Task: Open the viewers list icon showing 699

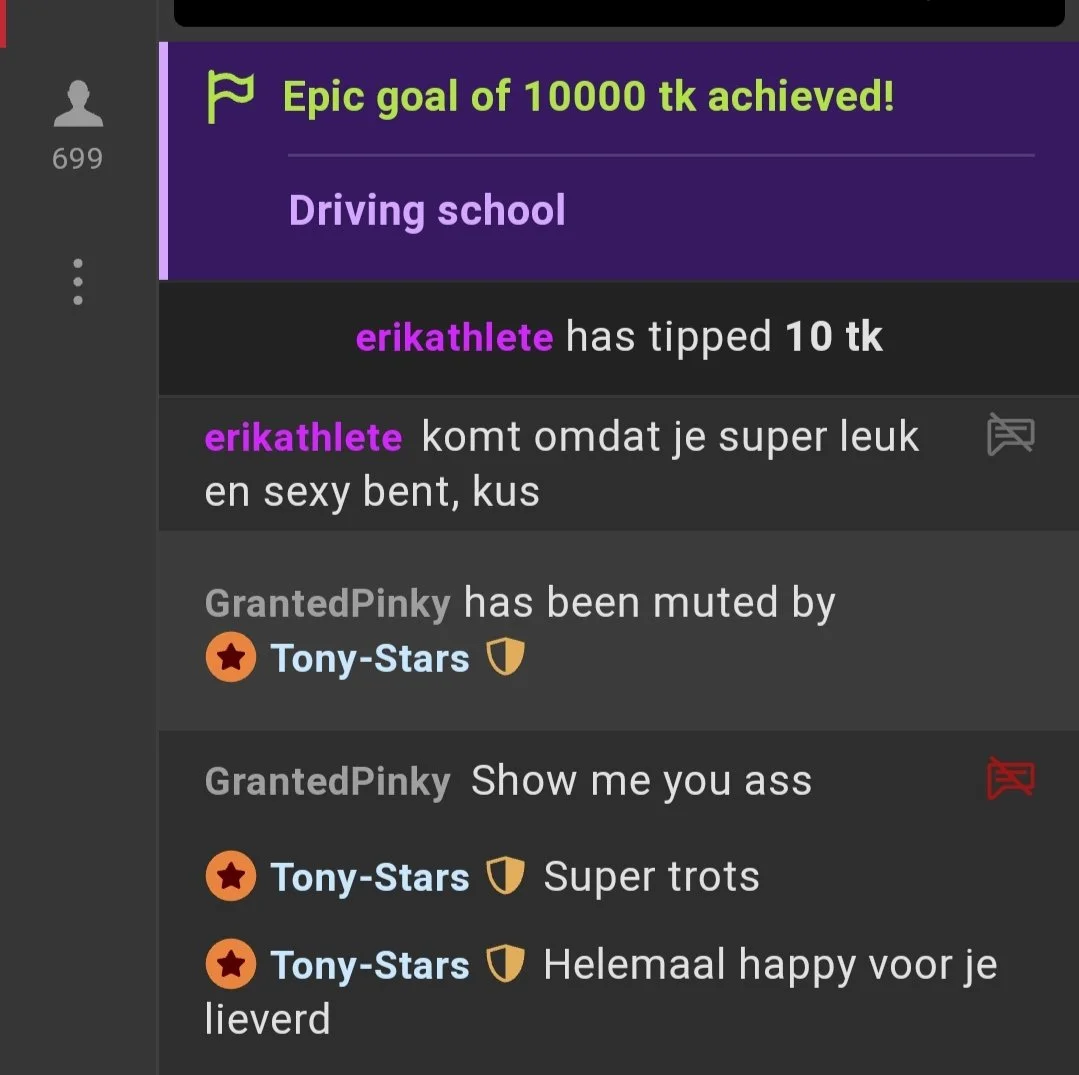Action: click(x=78, y=107)
